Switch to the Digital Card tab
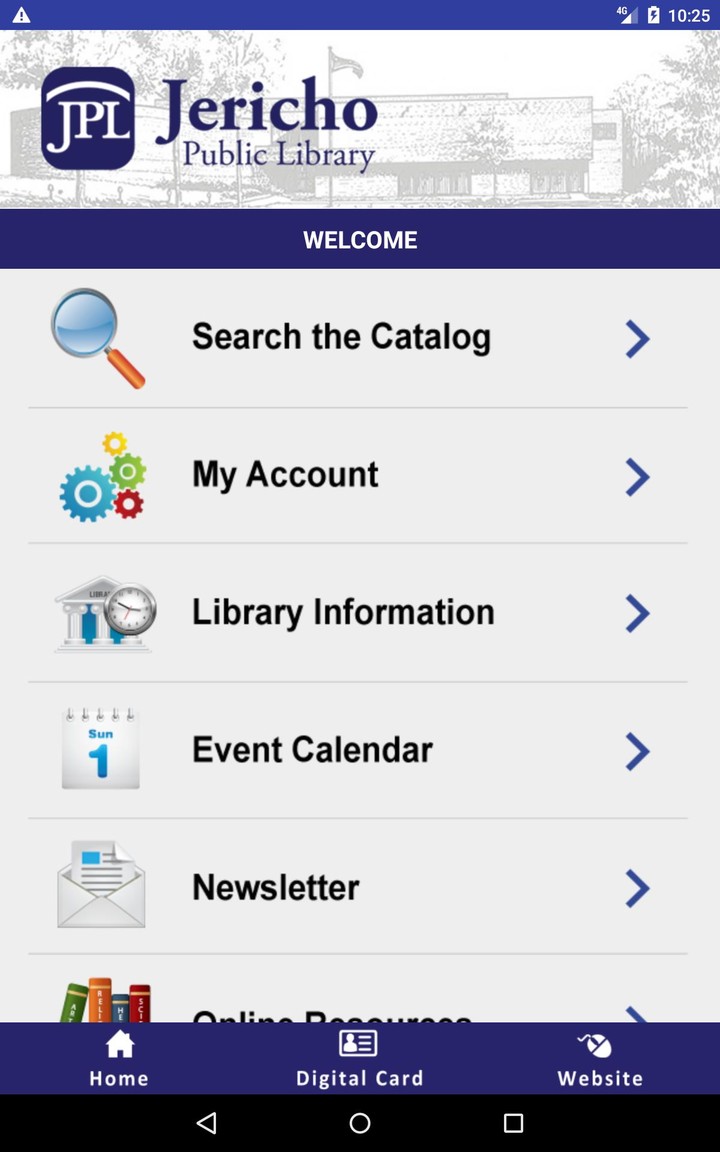 [360, 1058]
